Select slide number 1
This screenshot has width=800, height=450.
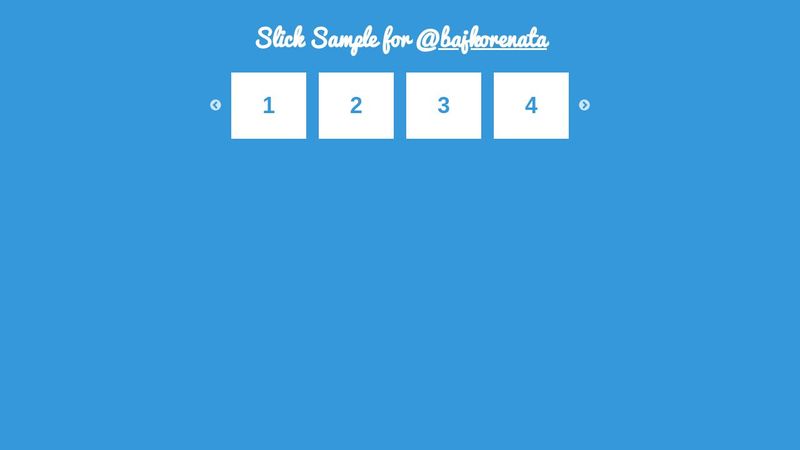pyautogui.click(x=268, y=105)
